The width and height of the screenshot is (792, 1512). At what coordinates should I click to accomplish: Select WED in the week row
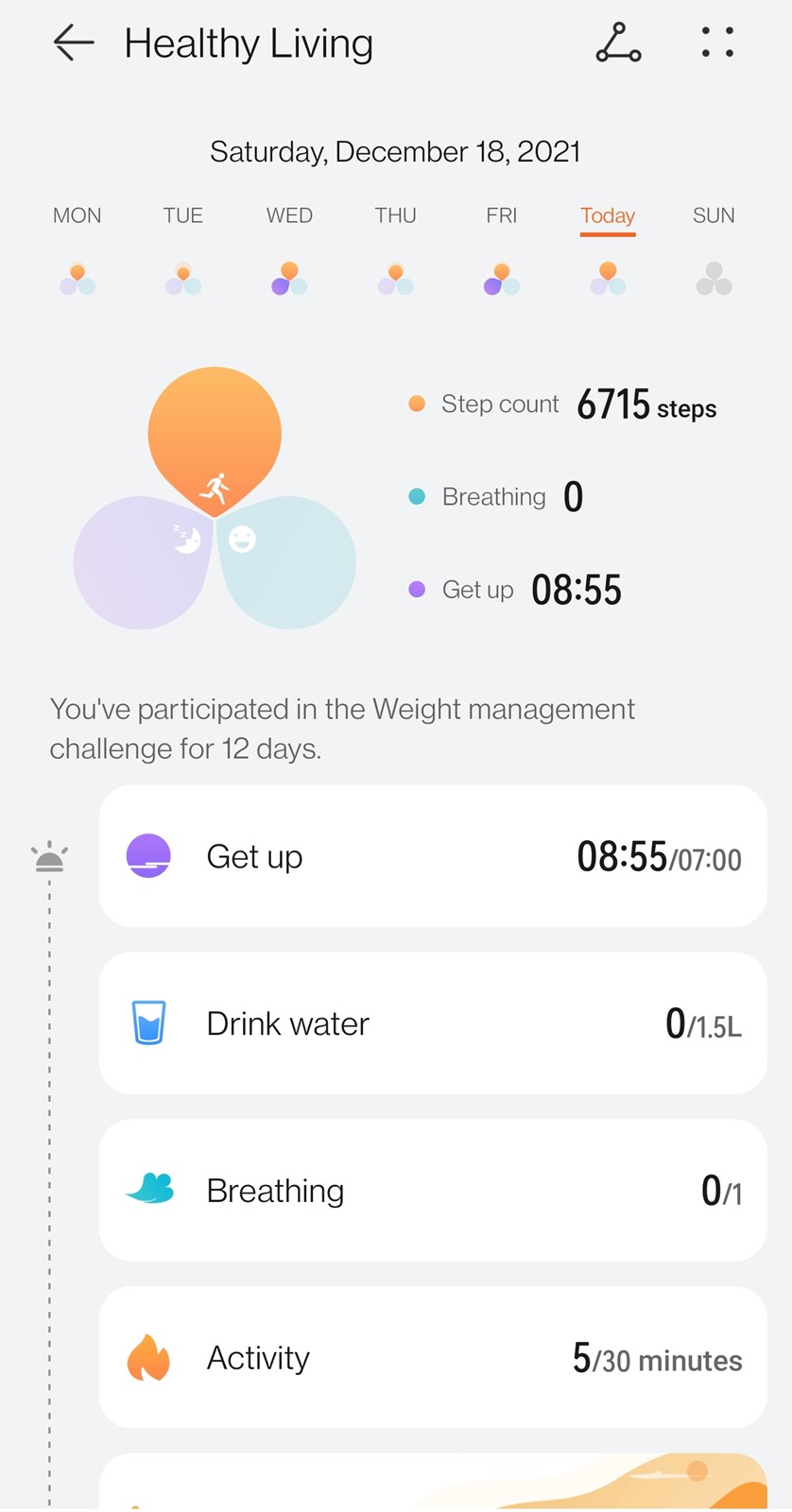(289, 248)
